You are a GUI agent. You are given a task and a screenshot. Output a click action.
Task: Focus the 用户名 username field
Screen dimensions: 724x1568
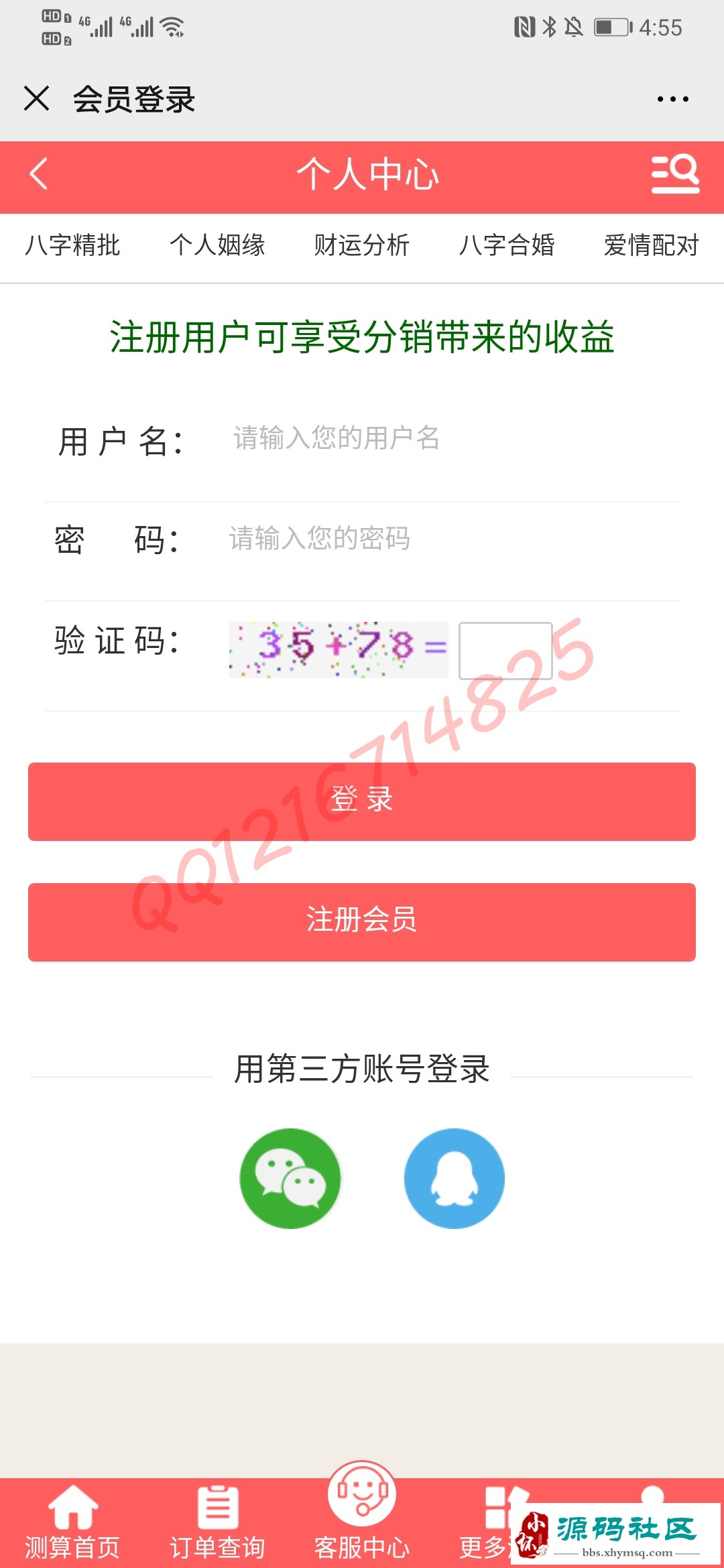click(442, 439)
